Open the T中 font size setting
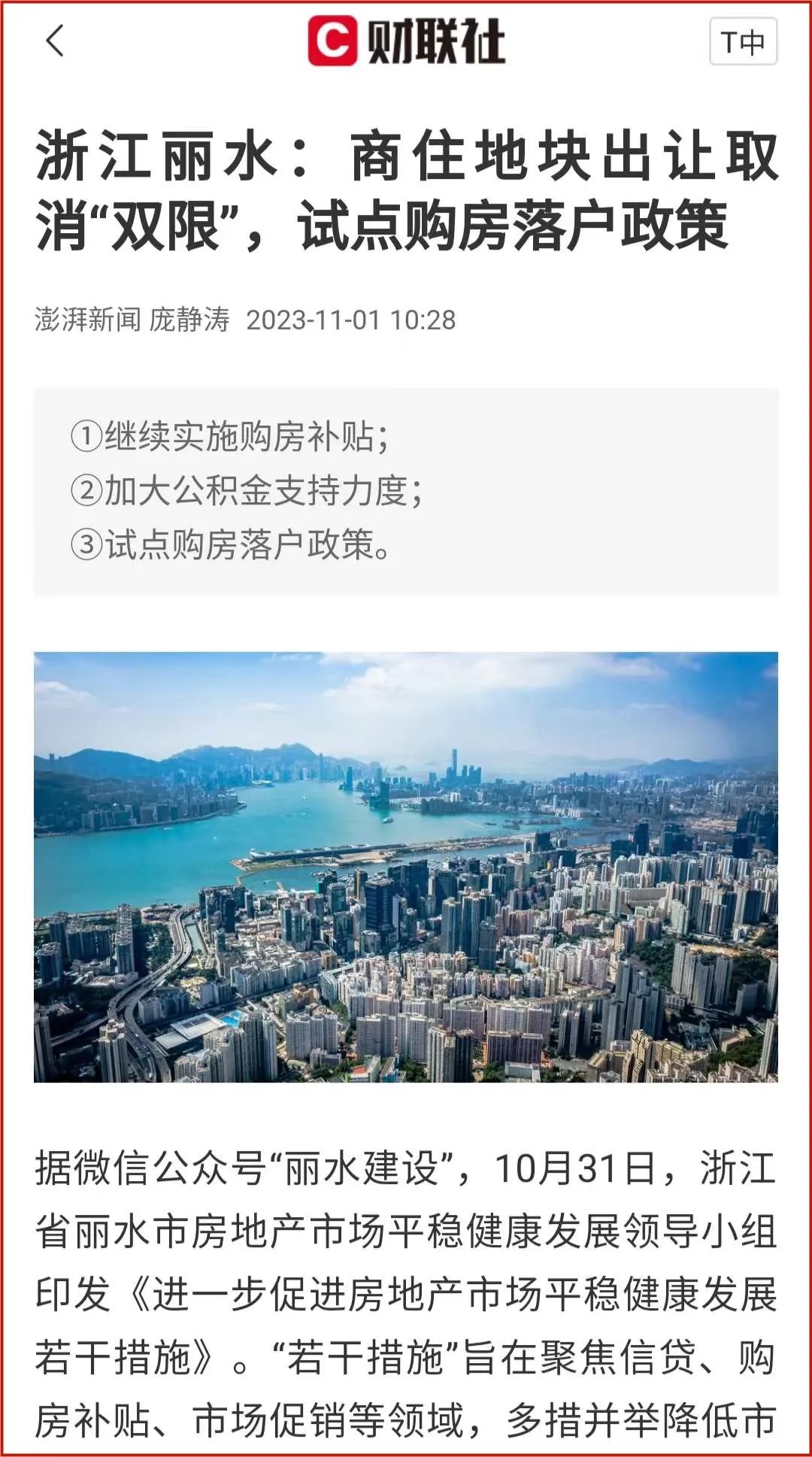The image size is (812, 1457). (x=742, y=42)
